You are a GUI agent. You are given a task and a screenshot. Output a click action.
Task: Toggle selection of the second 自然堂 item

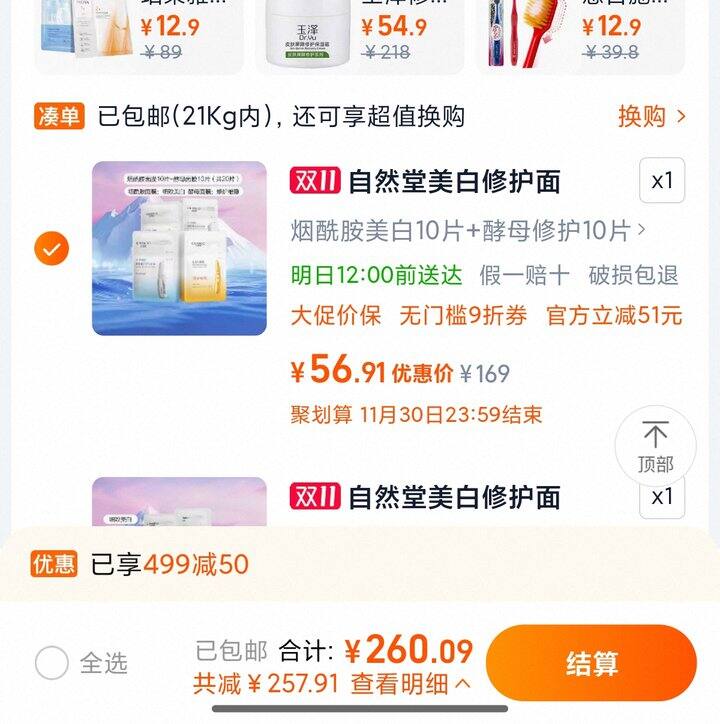[x=49, y=520]
